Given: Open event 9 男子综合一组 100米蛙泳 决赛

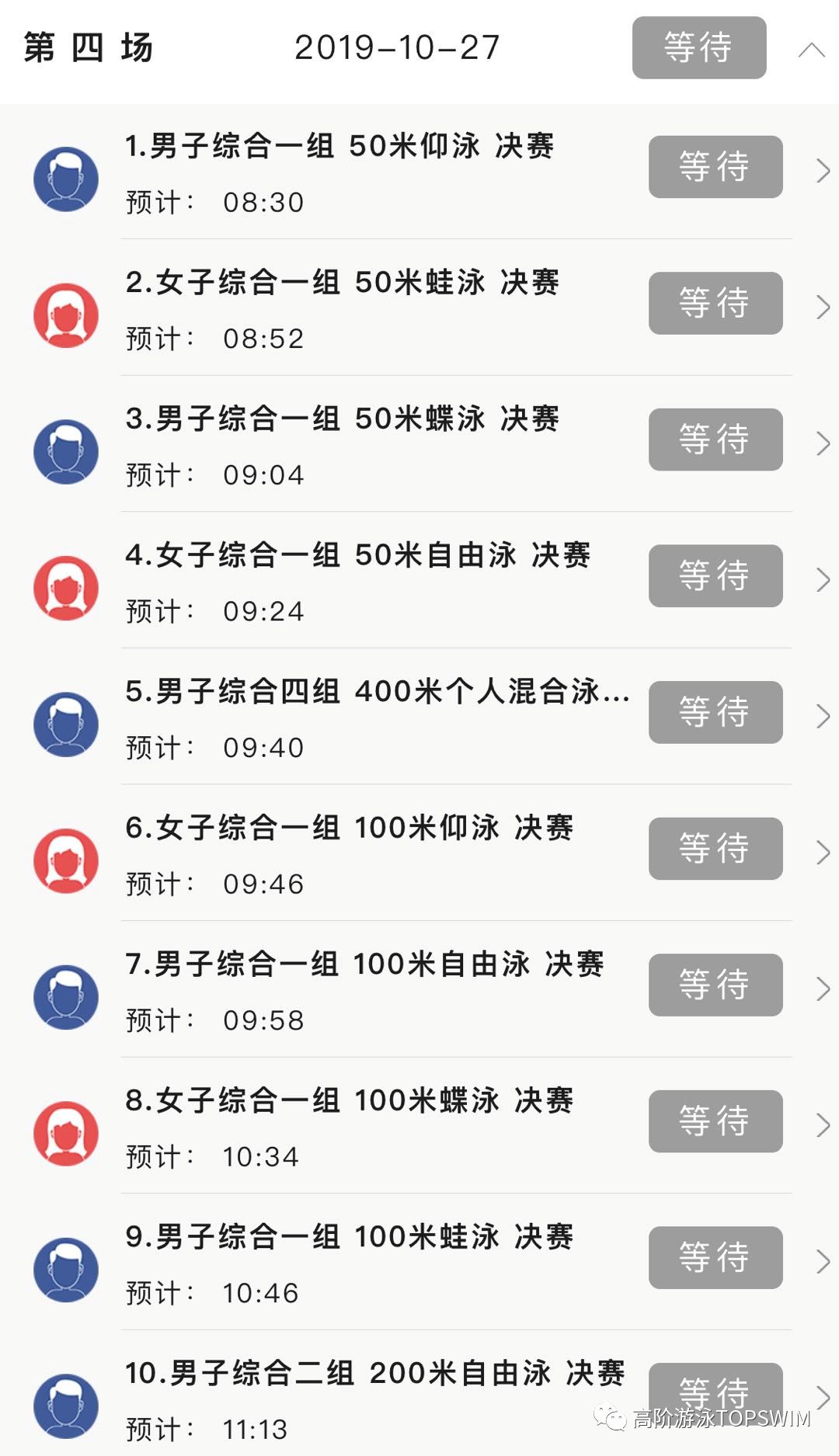Looking at the screenshot, I should pyautogui.click(x=349, y=1237).
